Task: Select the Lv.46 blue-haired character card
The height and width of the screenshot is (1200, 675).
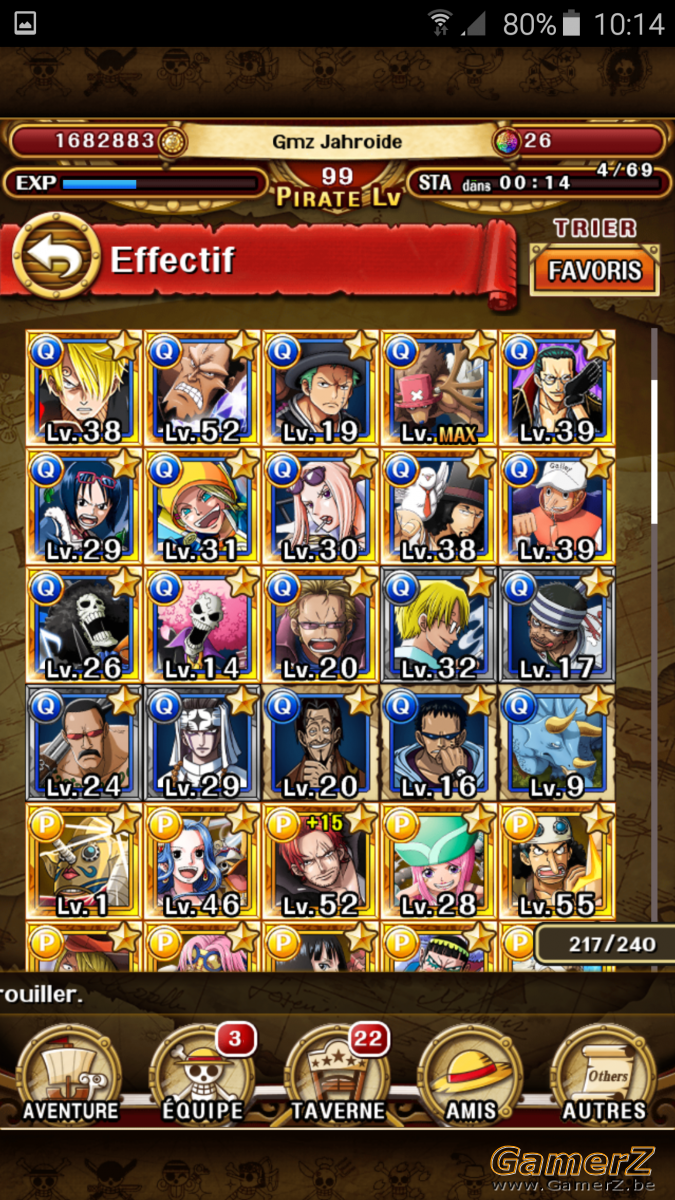Action: [202, 861]
